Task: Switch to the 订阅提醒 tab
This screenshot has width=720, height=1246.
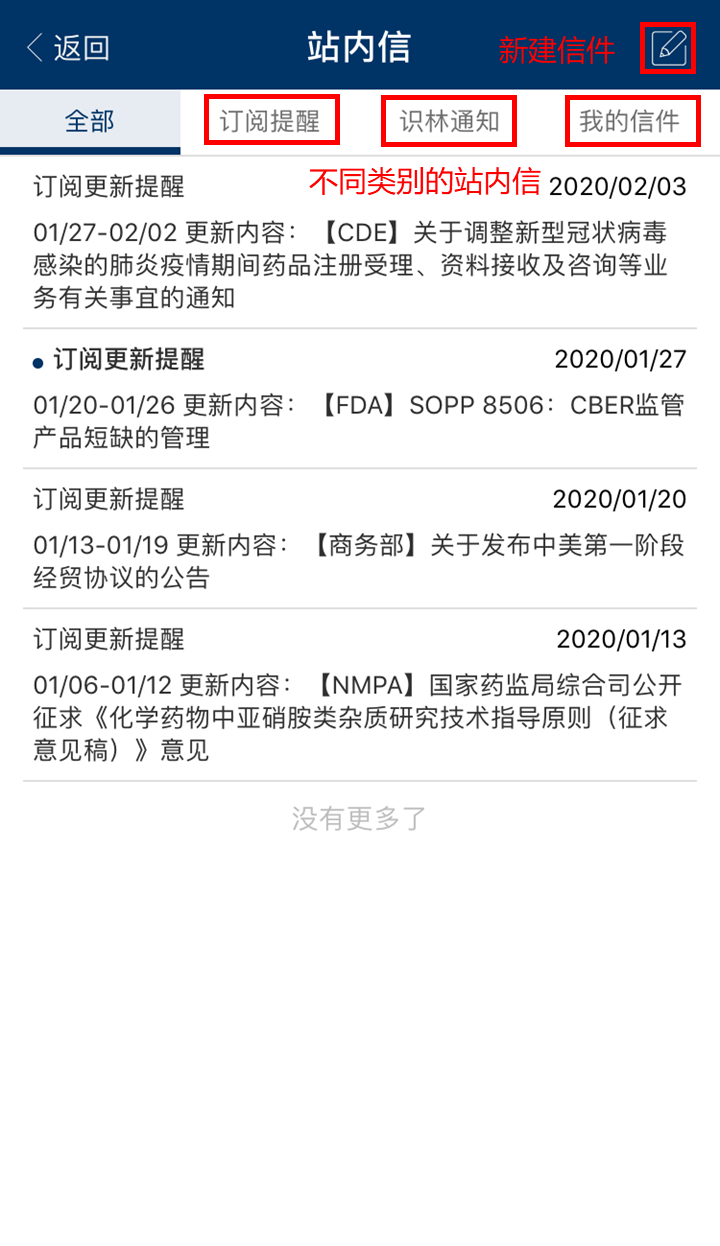Action: point(270,122)
